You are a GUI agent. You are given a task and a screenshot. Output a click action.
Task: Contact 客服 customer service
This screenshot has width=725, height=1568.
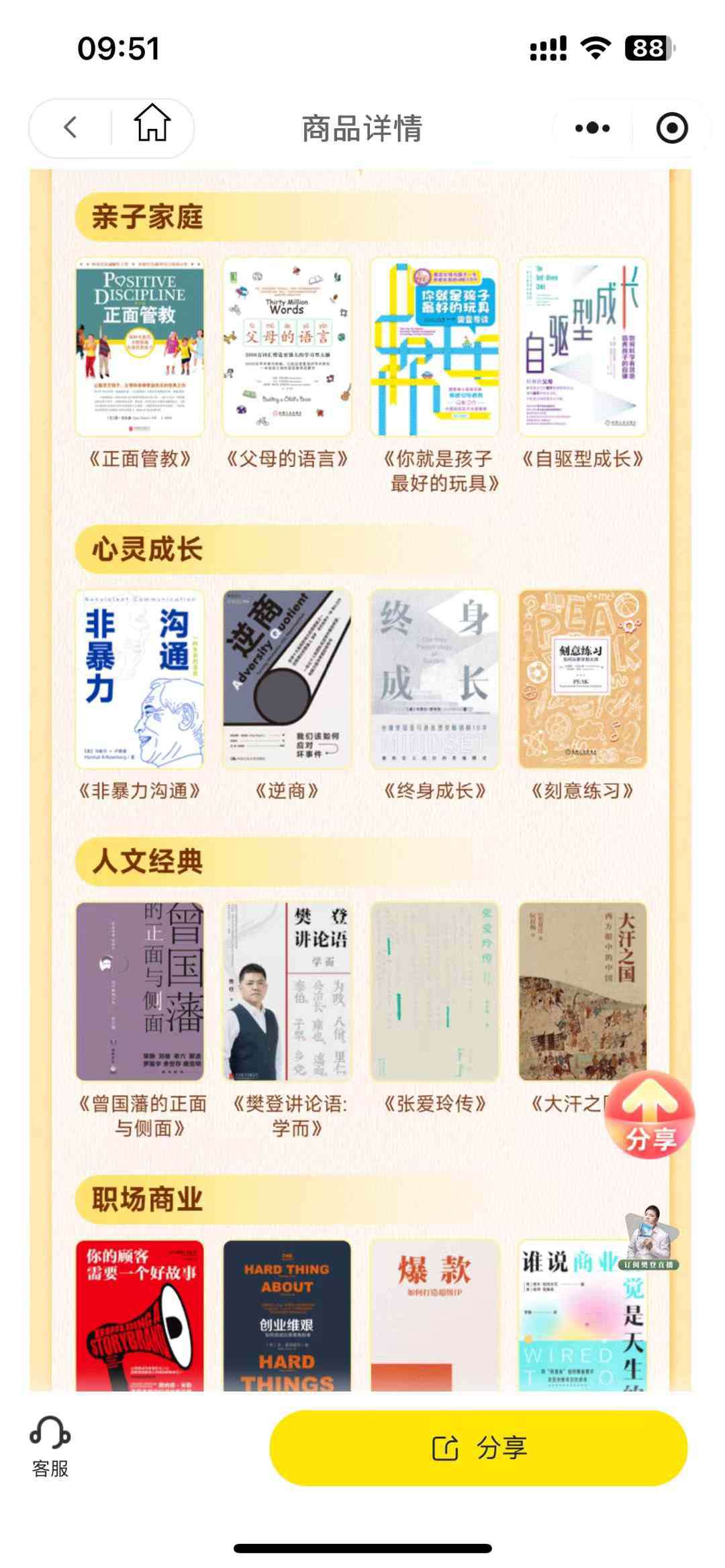pyautogui.click(x=50, y=1448)
